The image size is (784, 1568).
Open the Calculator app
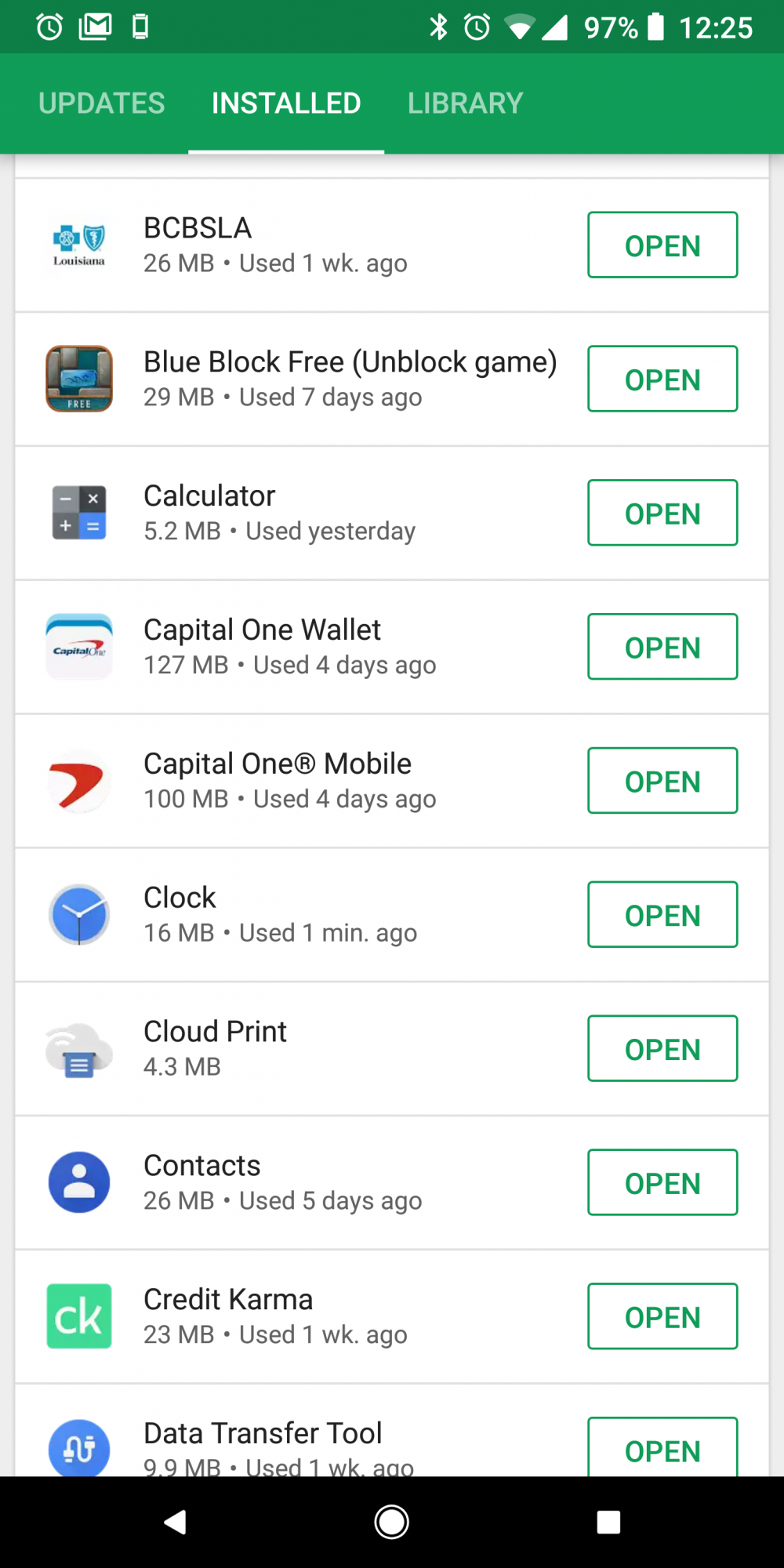[662, 513]
